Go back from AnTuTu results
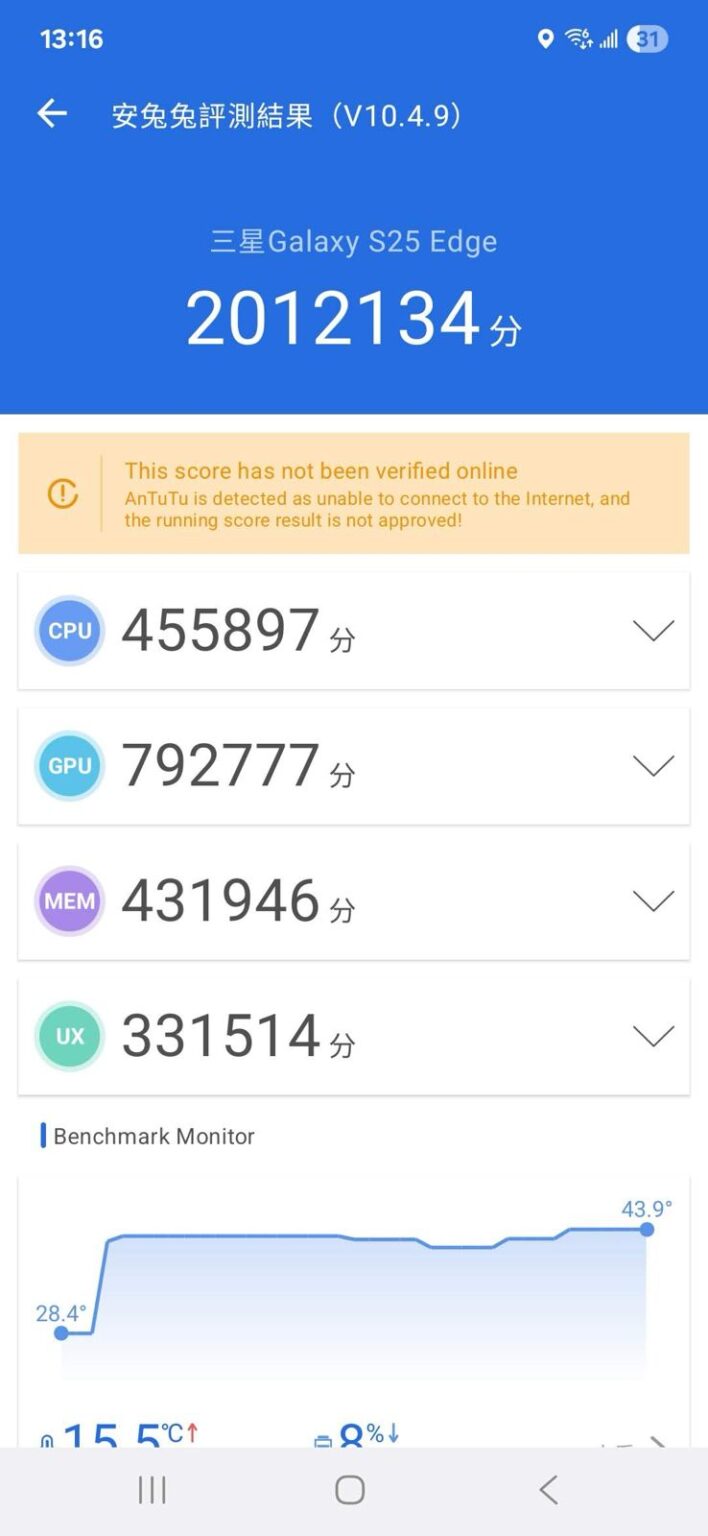The width and height of the screenshot is (708, 1536). click(52, 114)
